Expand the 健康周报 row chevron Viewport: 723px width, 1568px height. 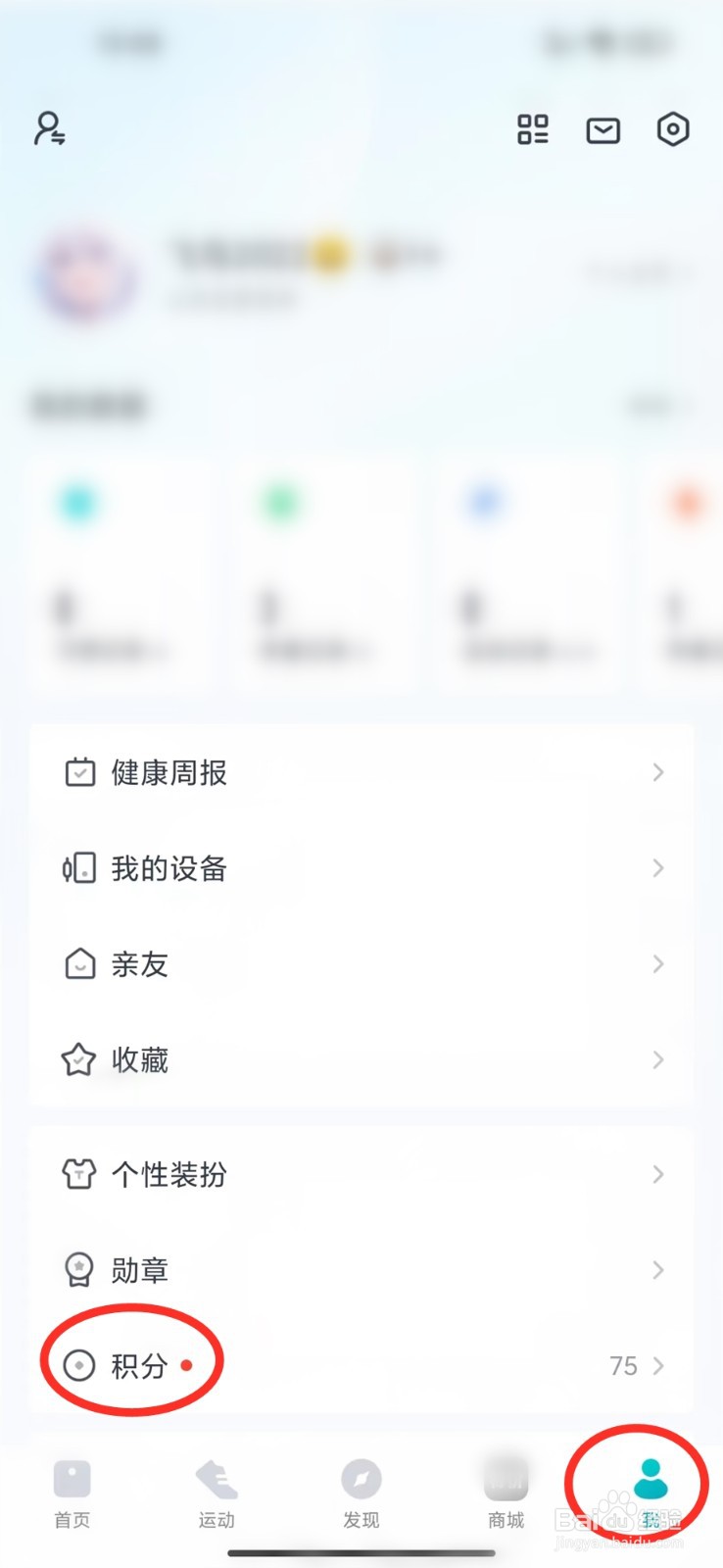tap(657, 771)
